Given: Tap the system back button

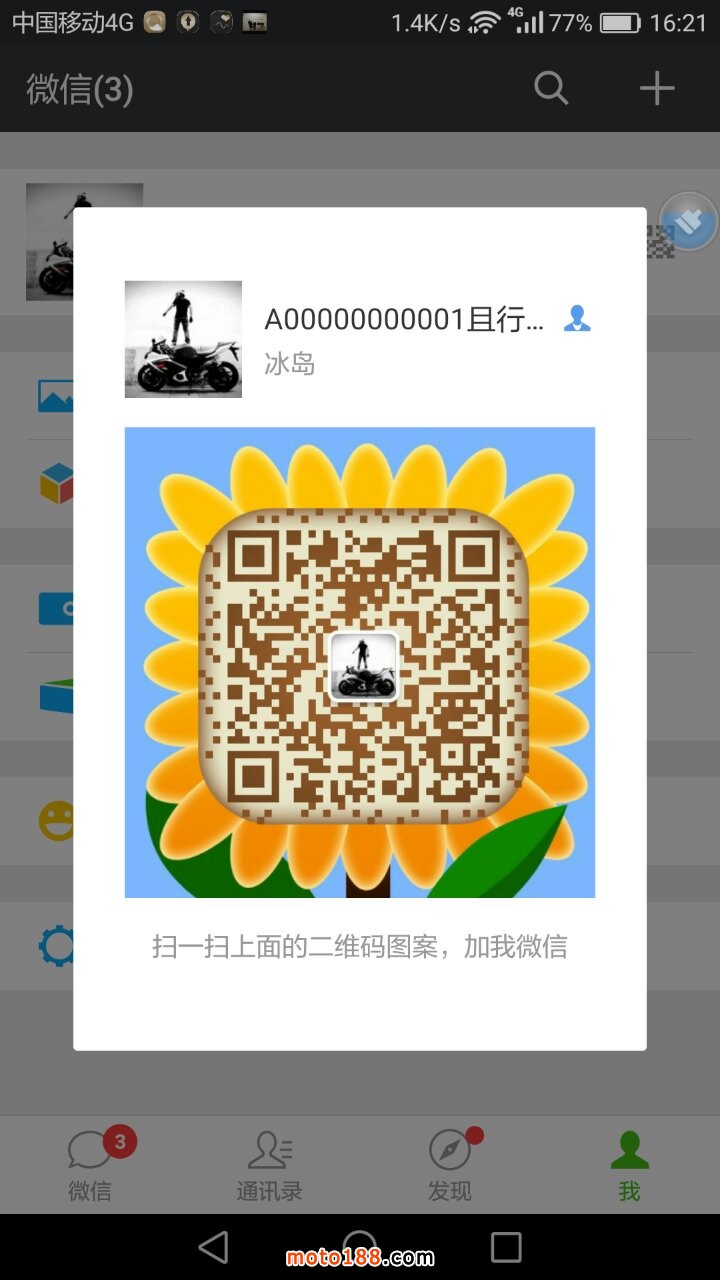Looking at the screenshot, I should (213, 1247).
